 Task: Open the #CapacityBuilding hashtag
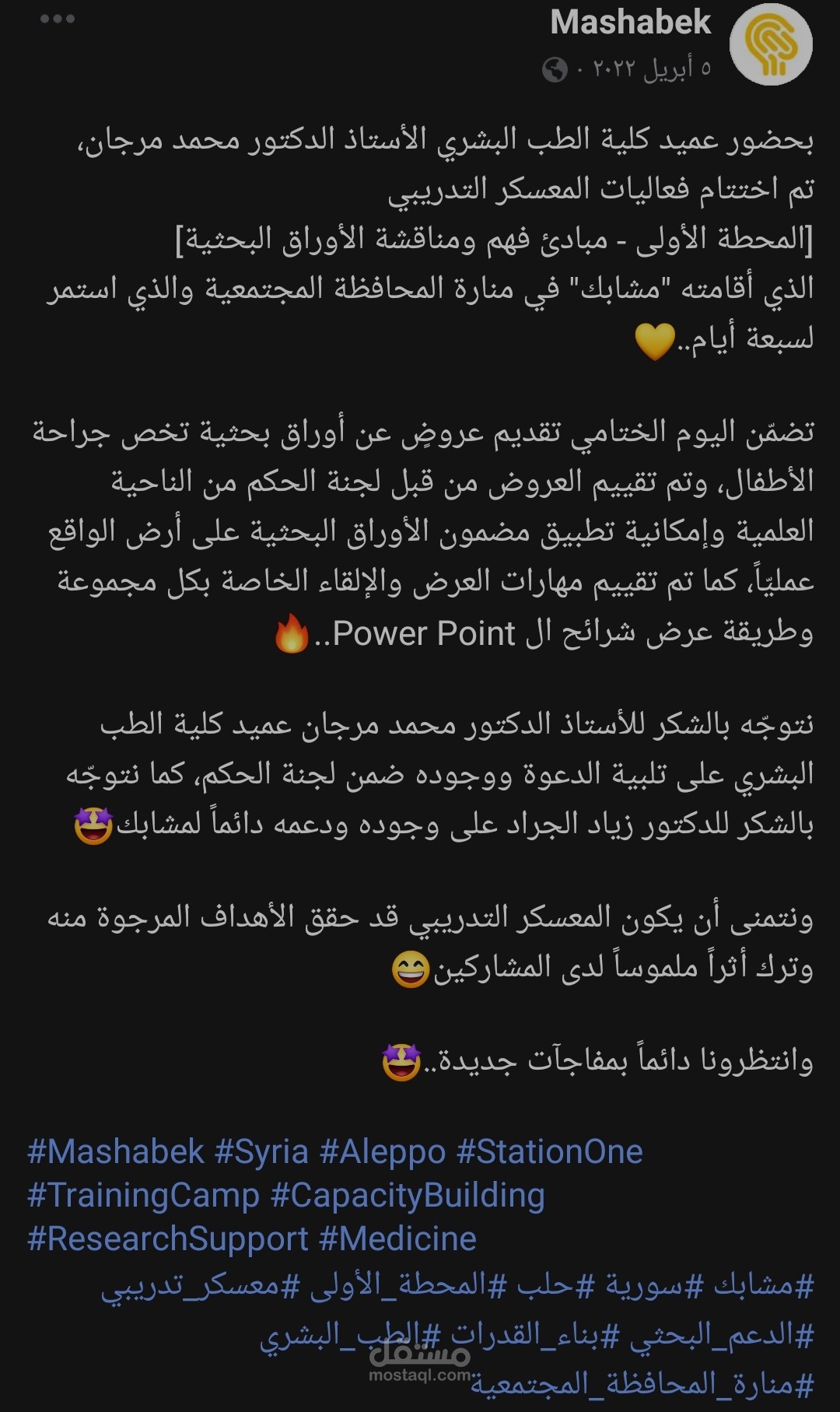tap(408, 1196)
